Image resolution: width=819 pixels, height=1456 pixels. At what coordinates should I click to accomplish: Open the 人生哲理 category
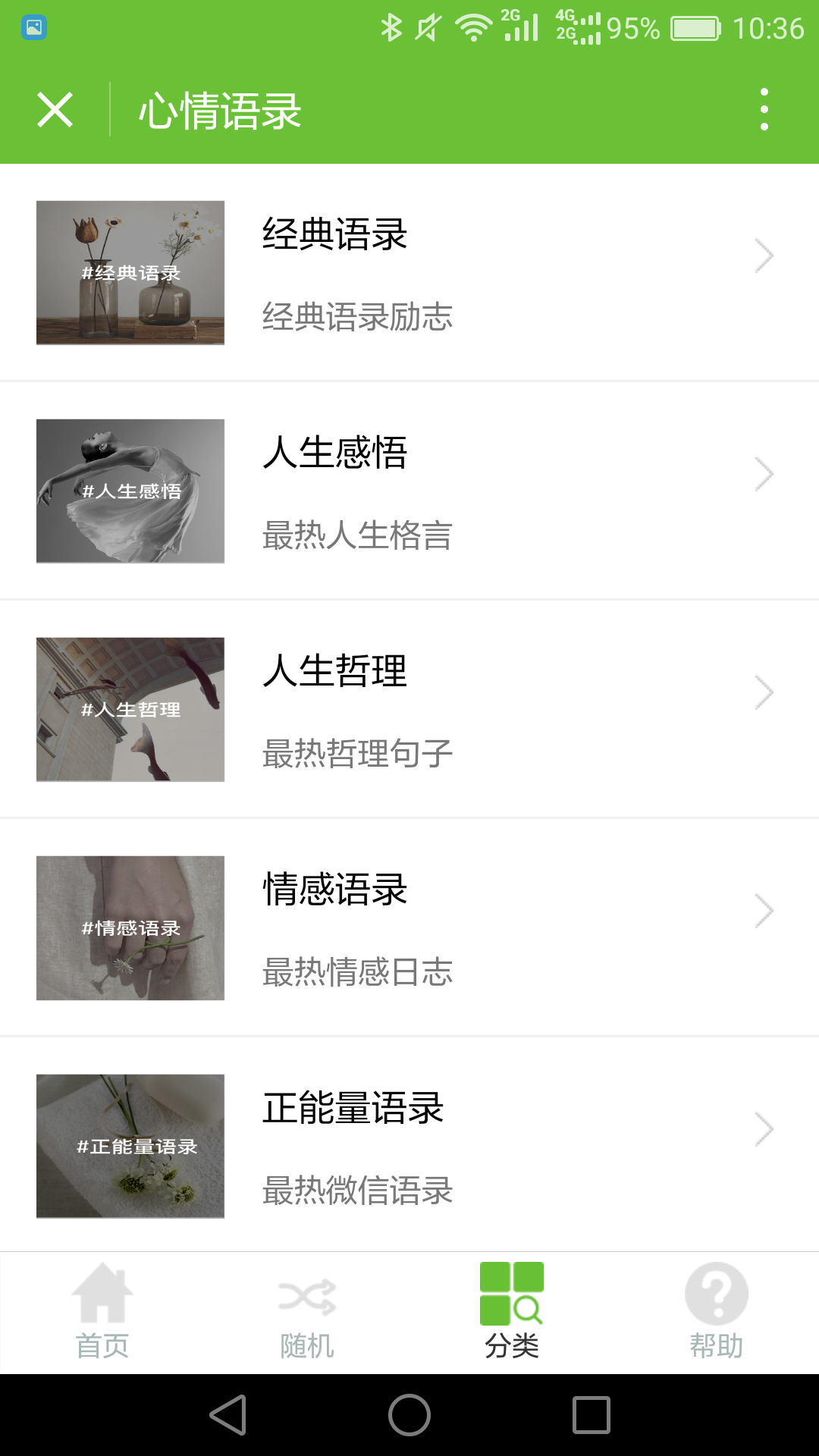409,710
